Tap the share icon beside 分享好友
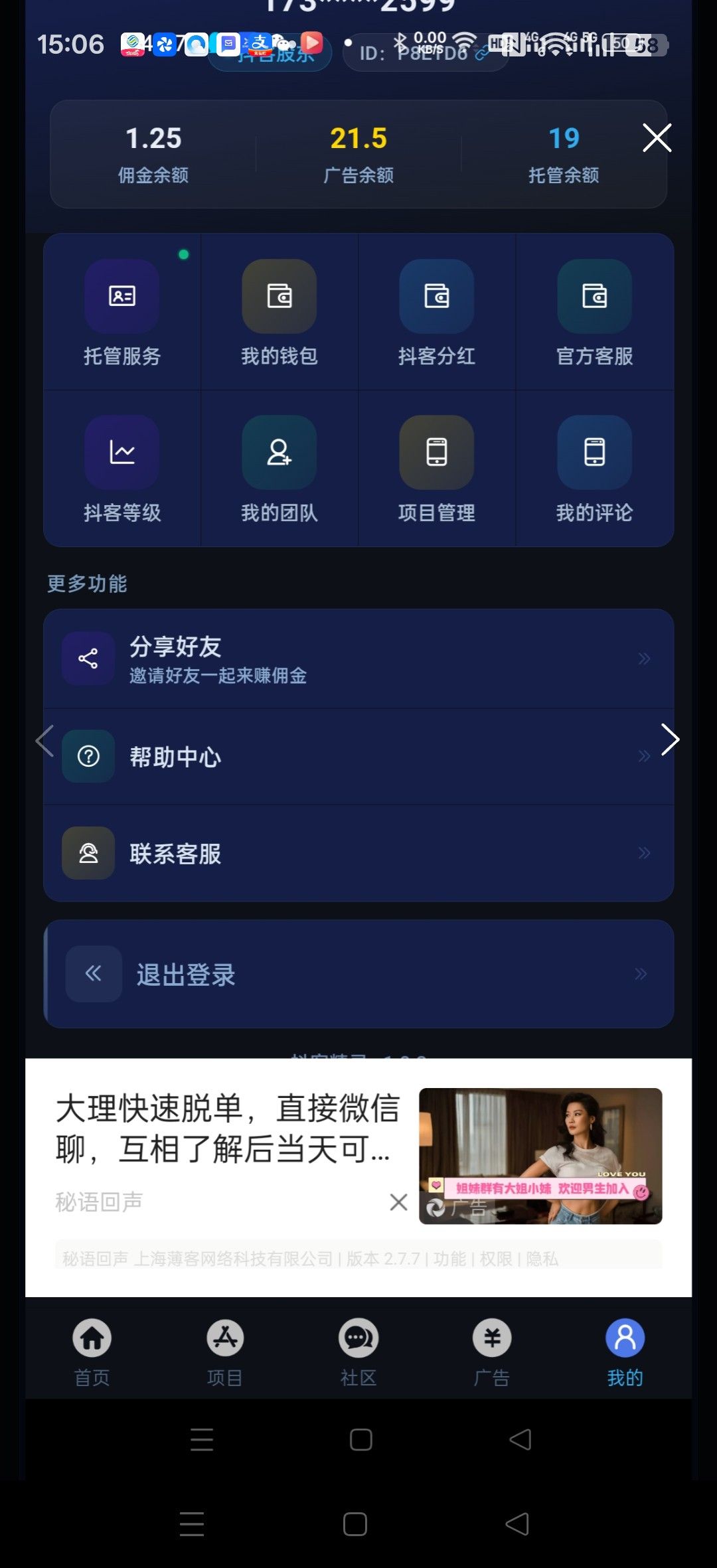 coord(87,658)
